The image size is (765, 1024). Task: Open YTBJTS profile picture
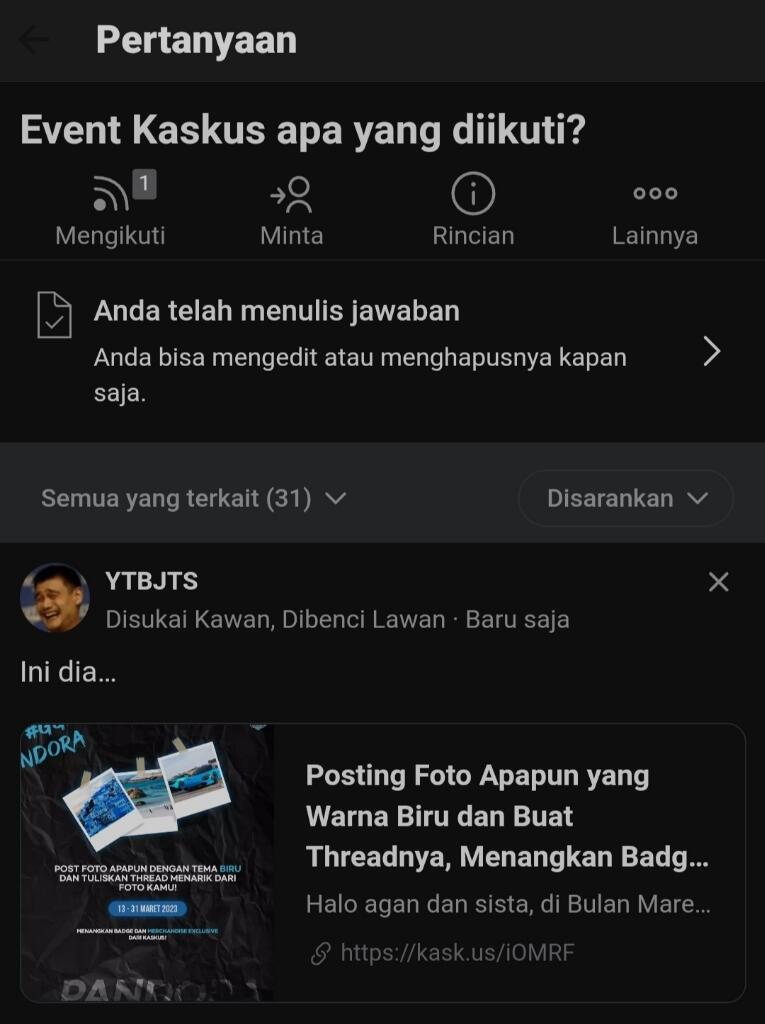(x=55, y=597)
